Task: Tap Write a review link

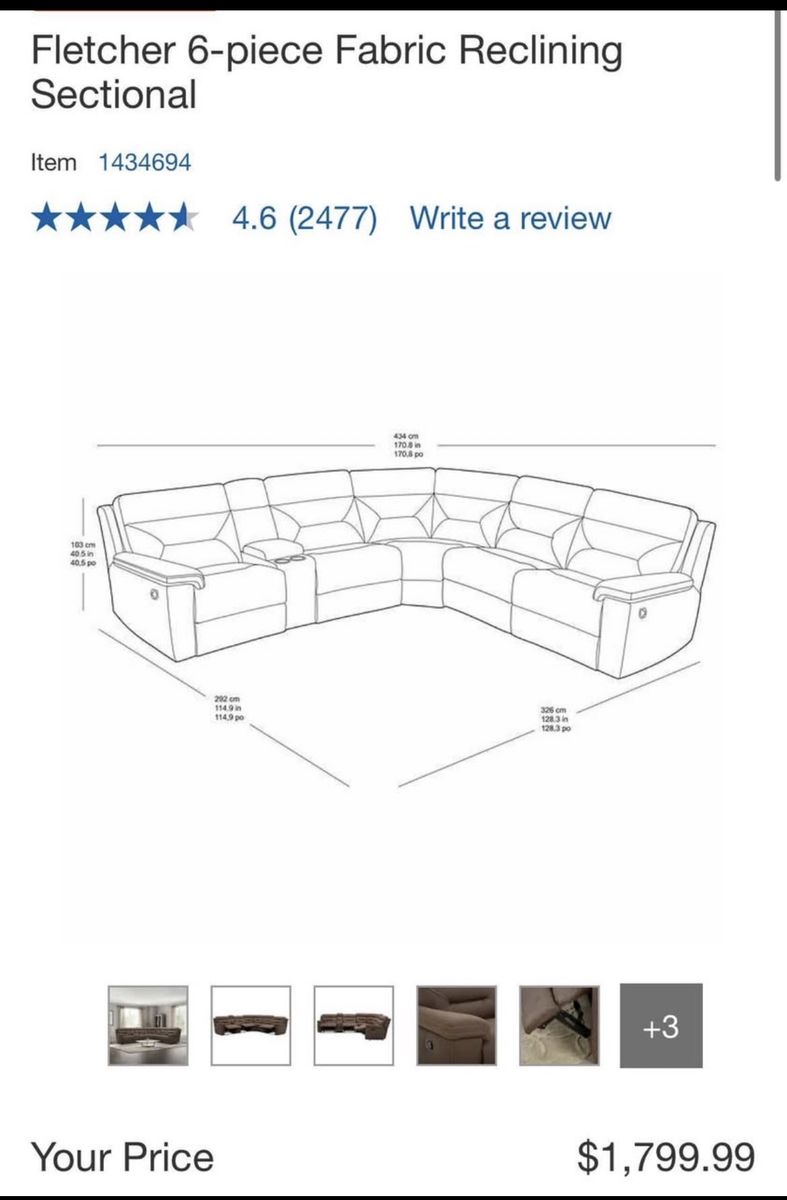Action: pos(510,218)
